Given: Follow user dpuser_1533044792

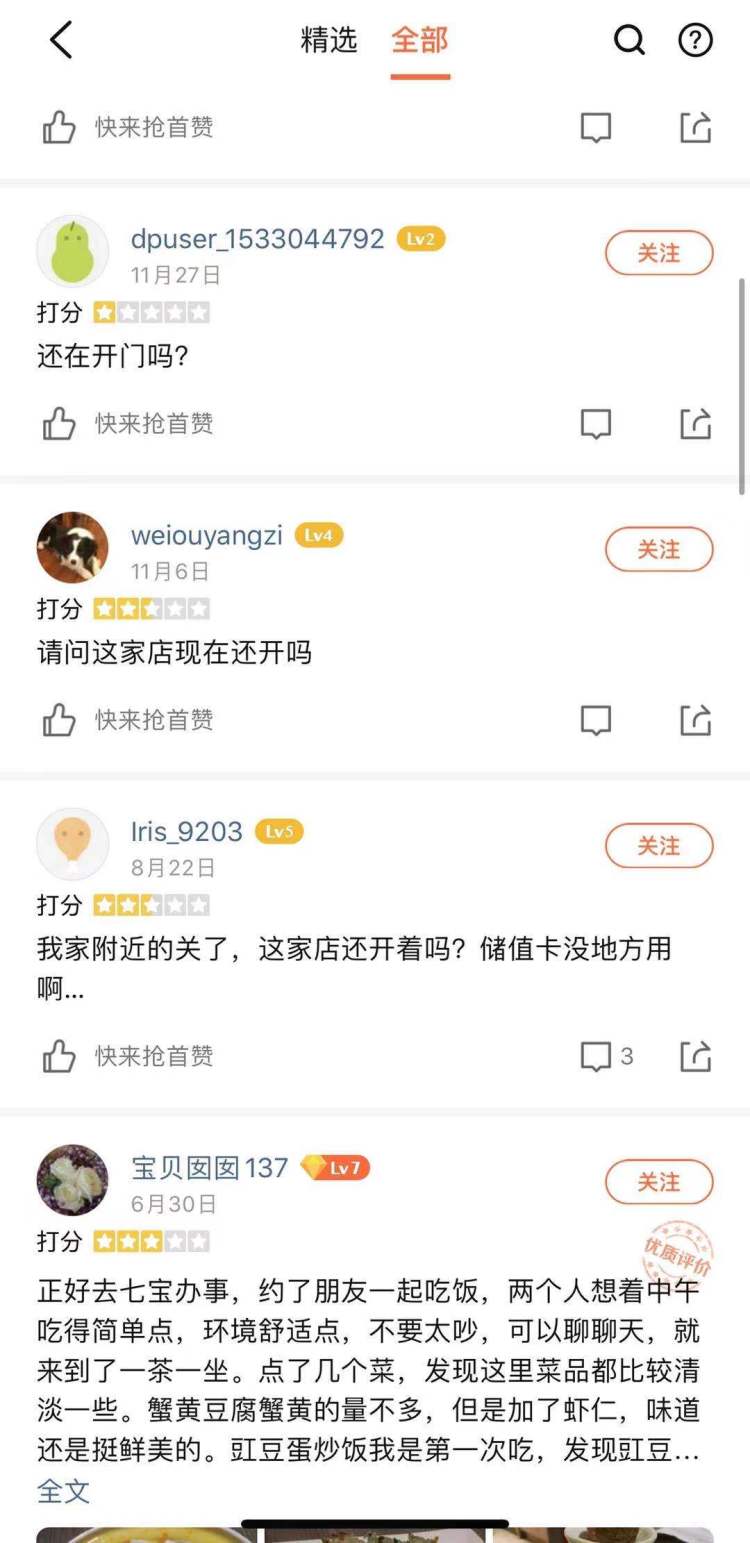Looking at the screenshot, I should coord(659,253).
